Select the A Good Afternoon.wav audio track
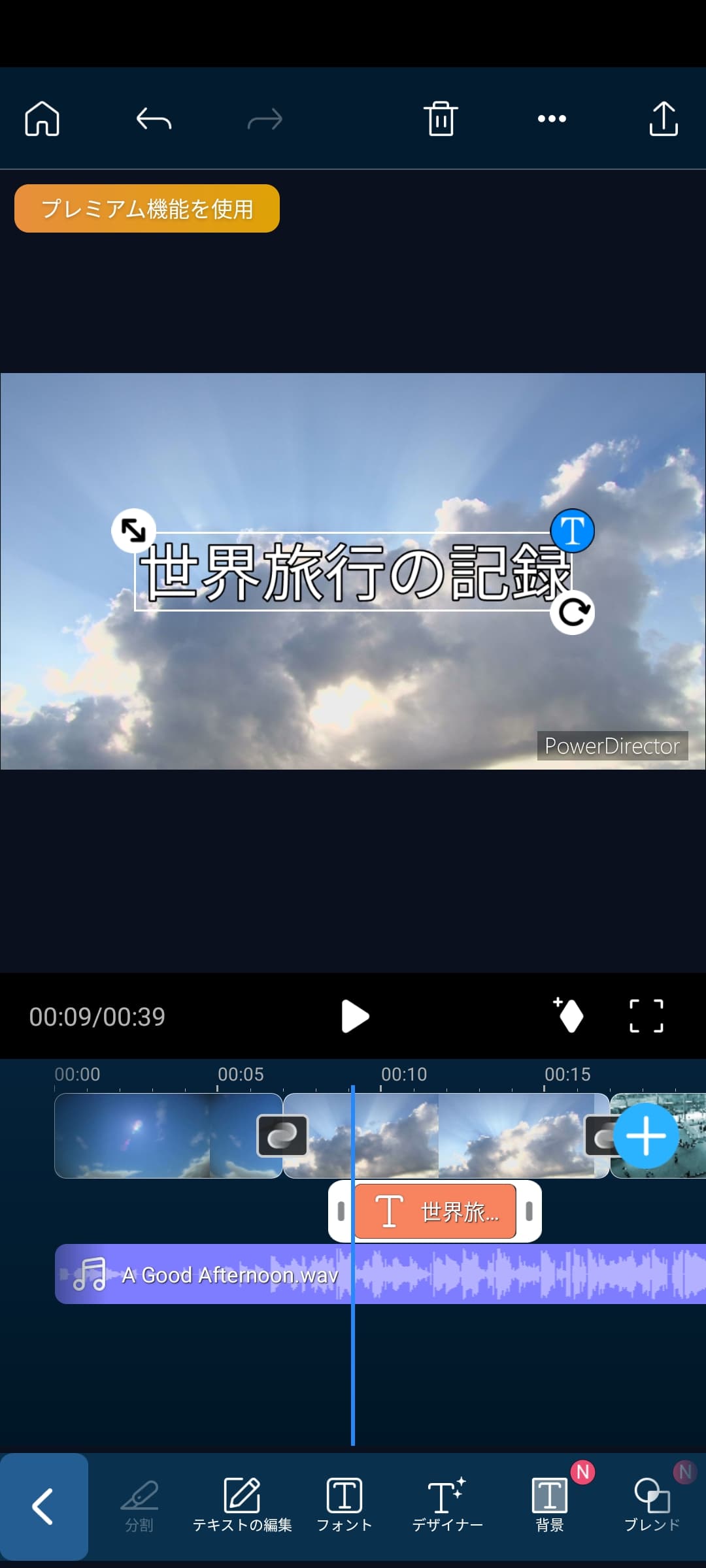 229,1275
